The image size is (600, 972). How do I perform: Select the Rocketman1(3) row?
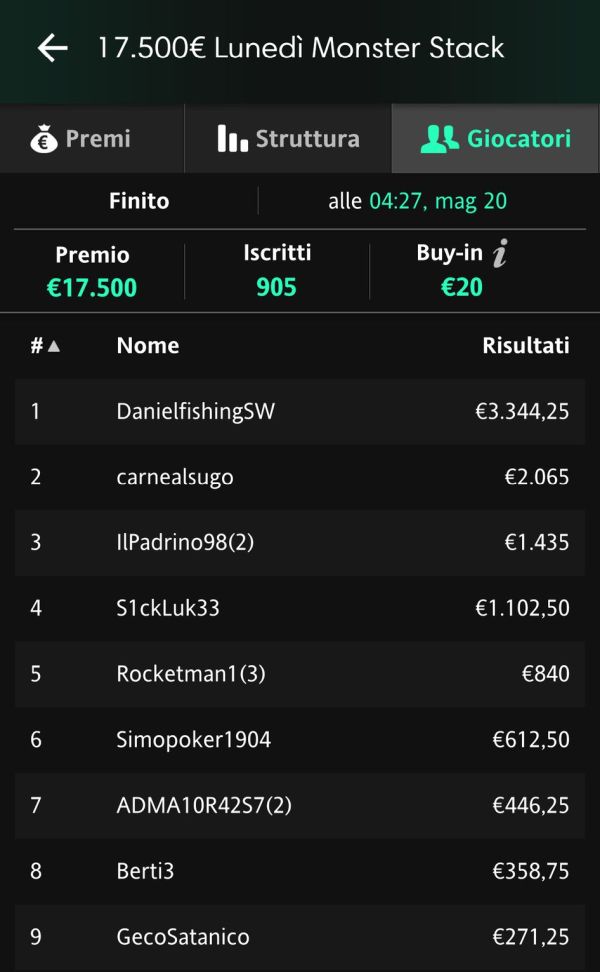300,674
